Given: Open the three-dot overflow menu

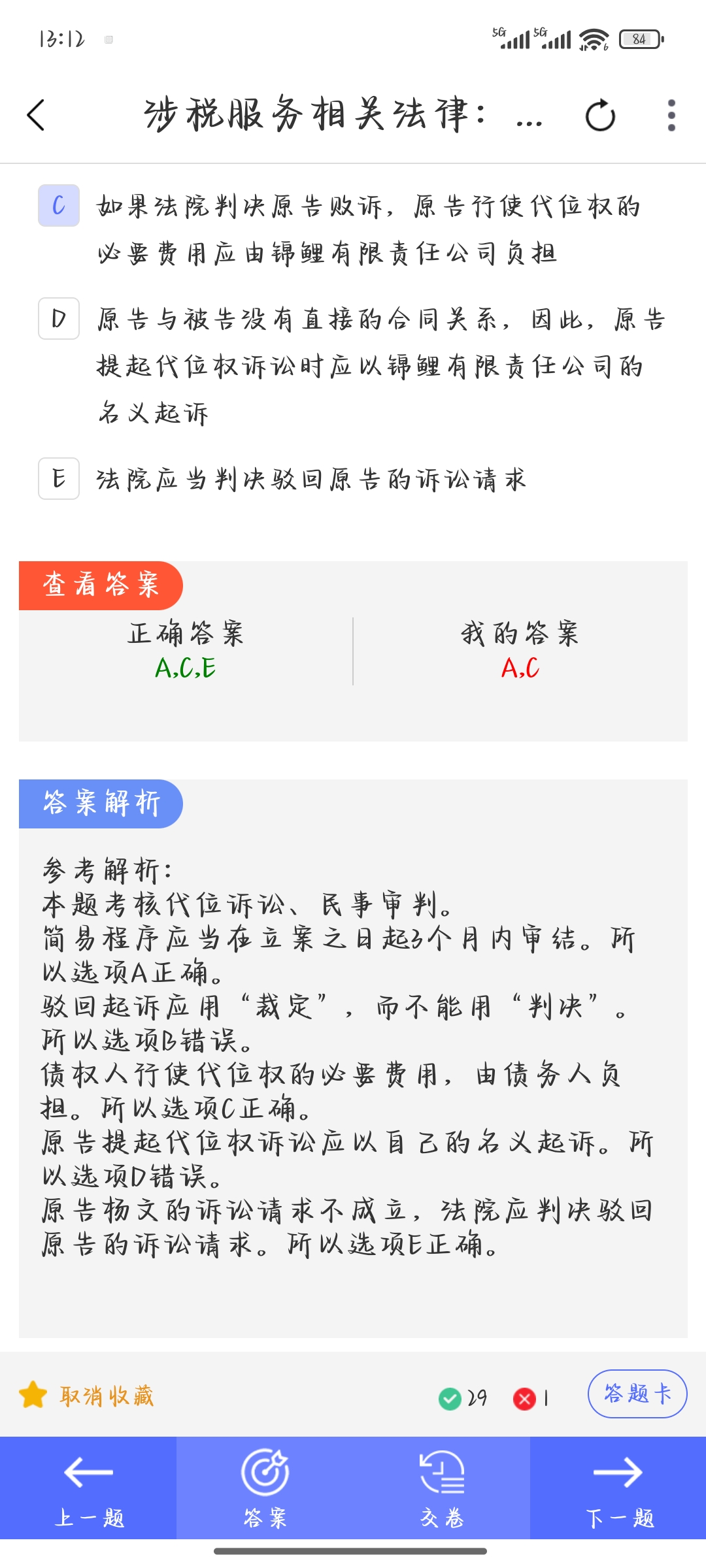Looking at the screenshot, I should coord(671,116).
